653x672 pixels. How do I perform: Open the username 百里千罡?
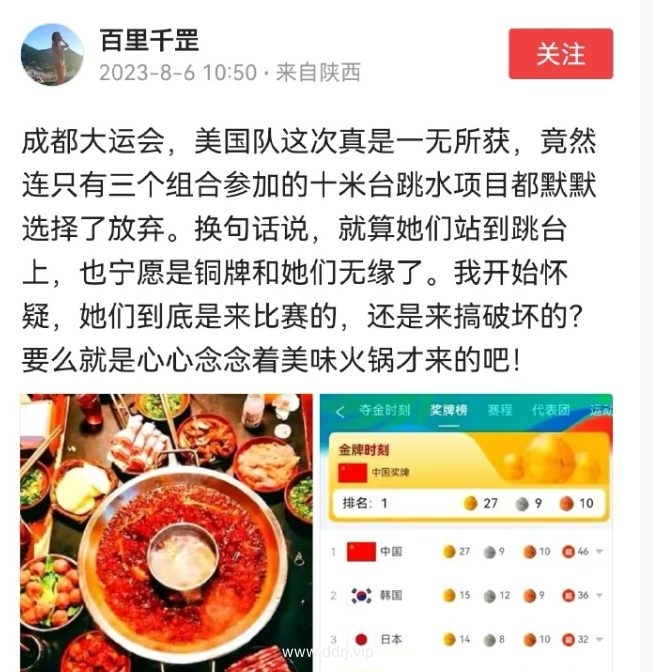click(149, 40)
